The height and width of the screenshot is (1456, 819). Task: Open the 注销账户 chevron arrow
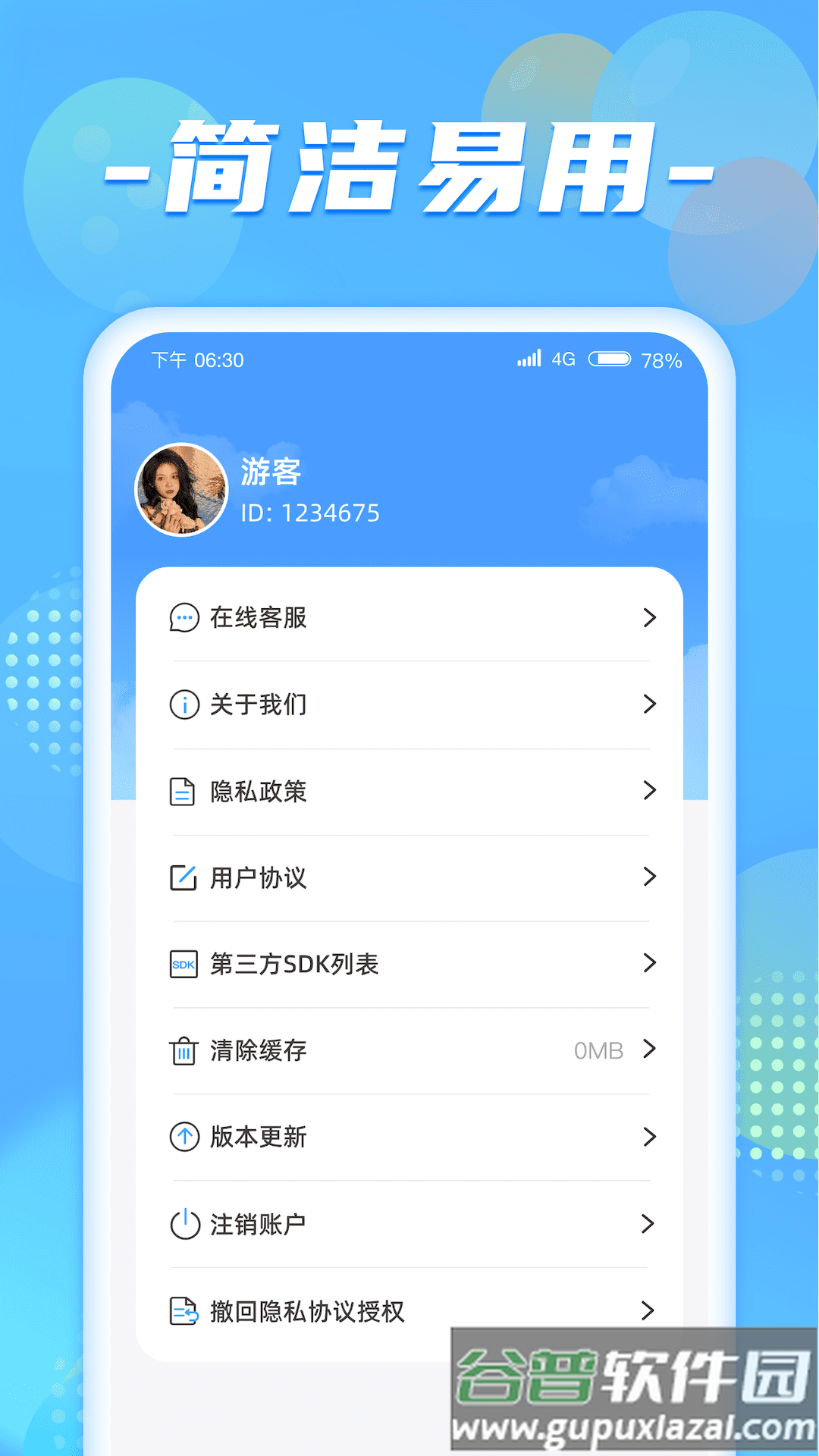[x=650, y=1223]
